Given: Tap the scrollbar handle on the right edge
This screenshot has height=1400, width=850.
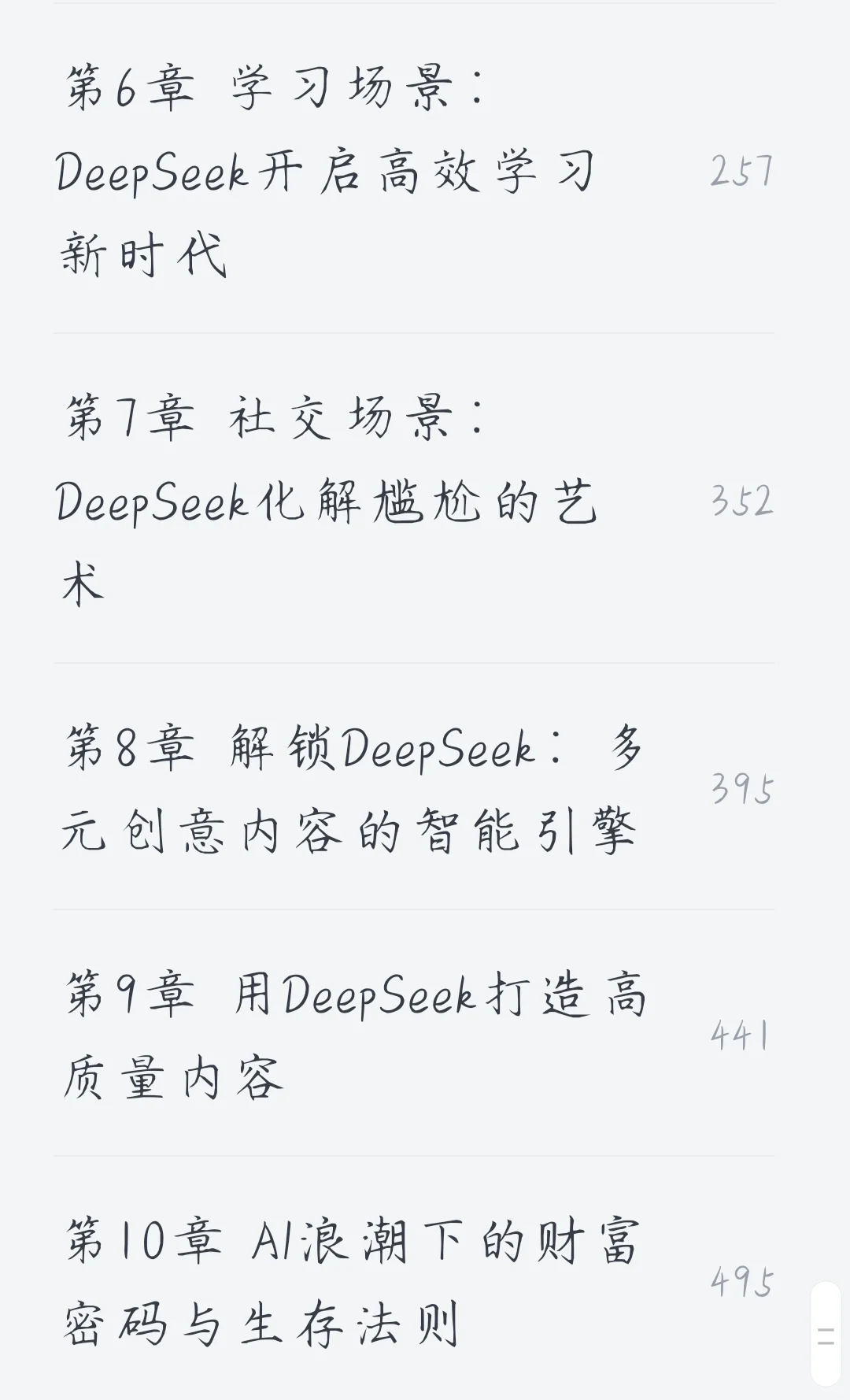Looking at the screenshot, I should tap(826, 1334).
